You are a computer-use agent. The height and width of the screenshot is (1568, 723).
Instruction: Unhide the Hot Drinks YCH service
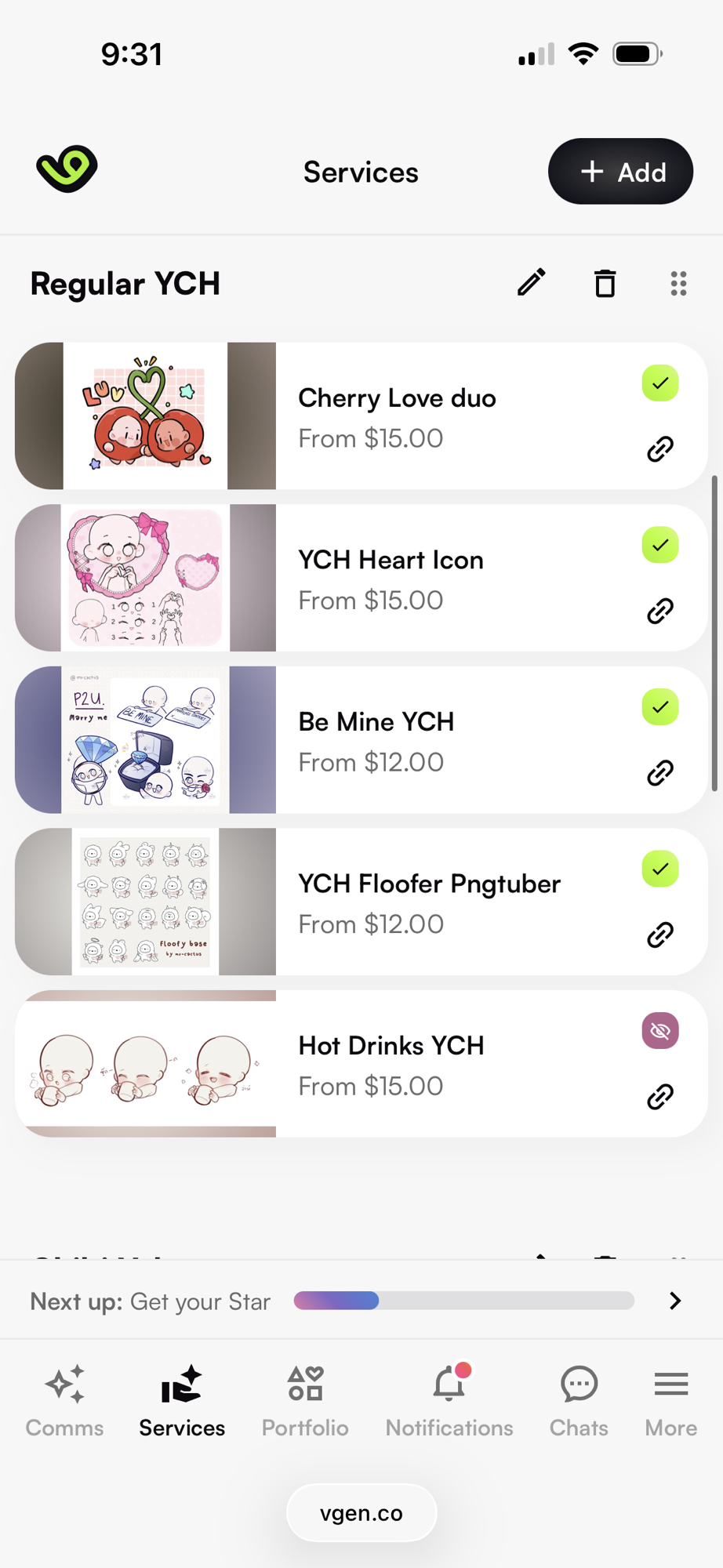[660, 1031]
